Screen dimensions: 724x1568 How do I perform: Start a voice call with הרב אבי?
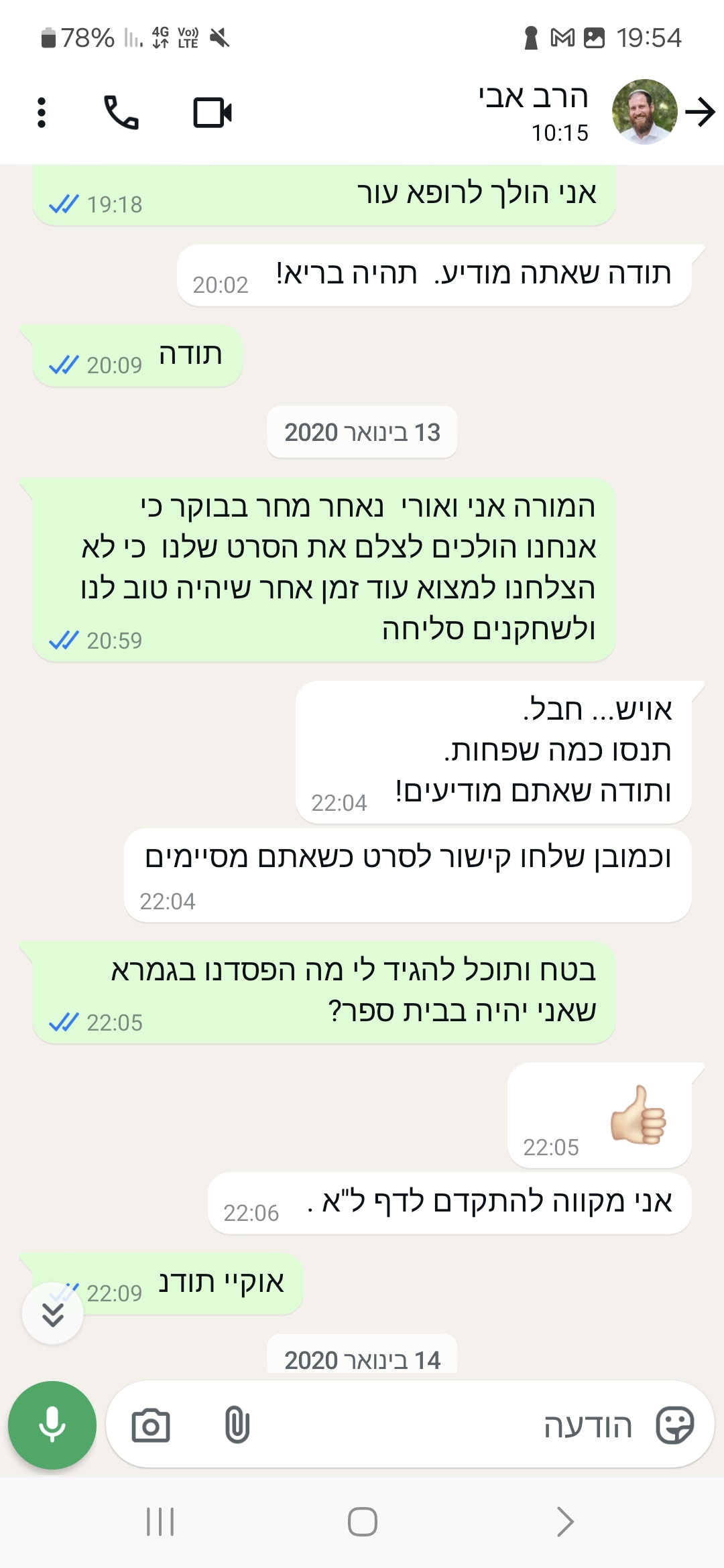tap(121, 113)
